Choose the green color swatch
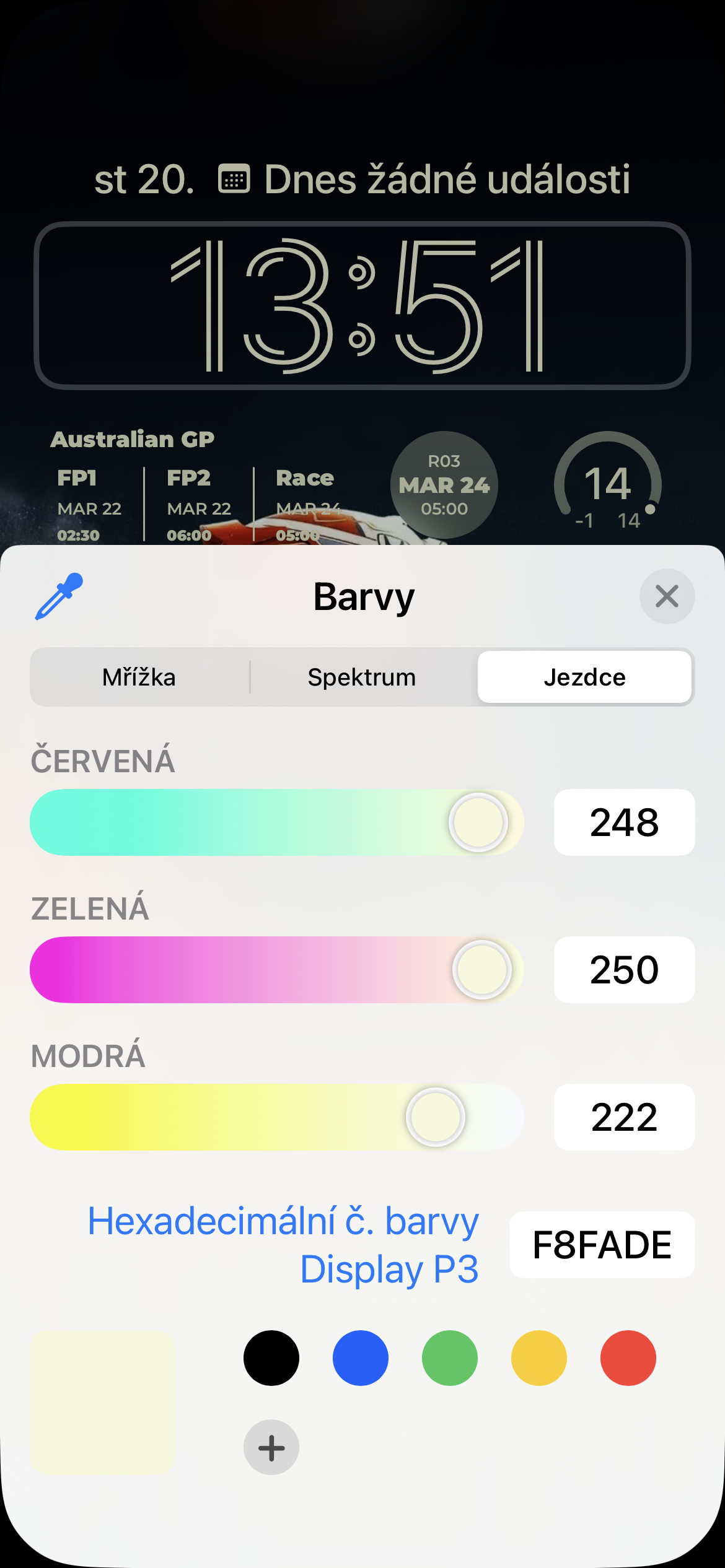 [x=450, y=1358]
